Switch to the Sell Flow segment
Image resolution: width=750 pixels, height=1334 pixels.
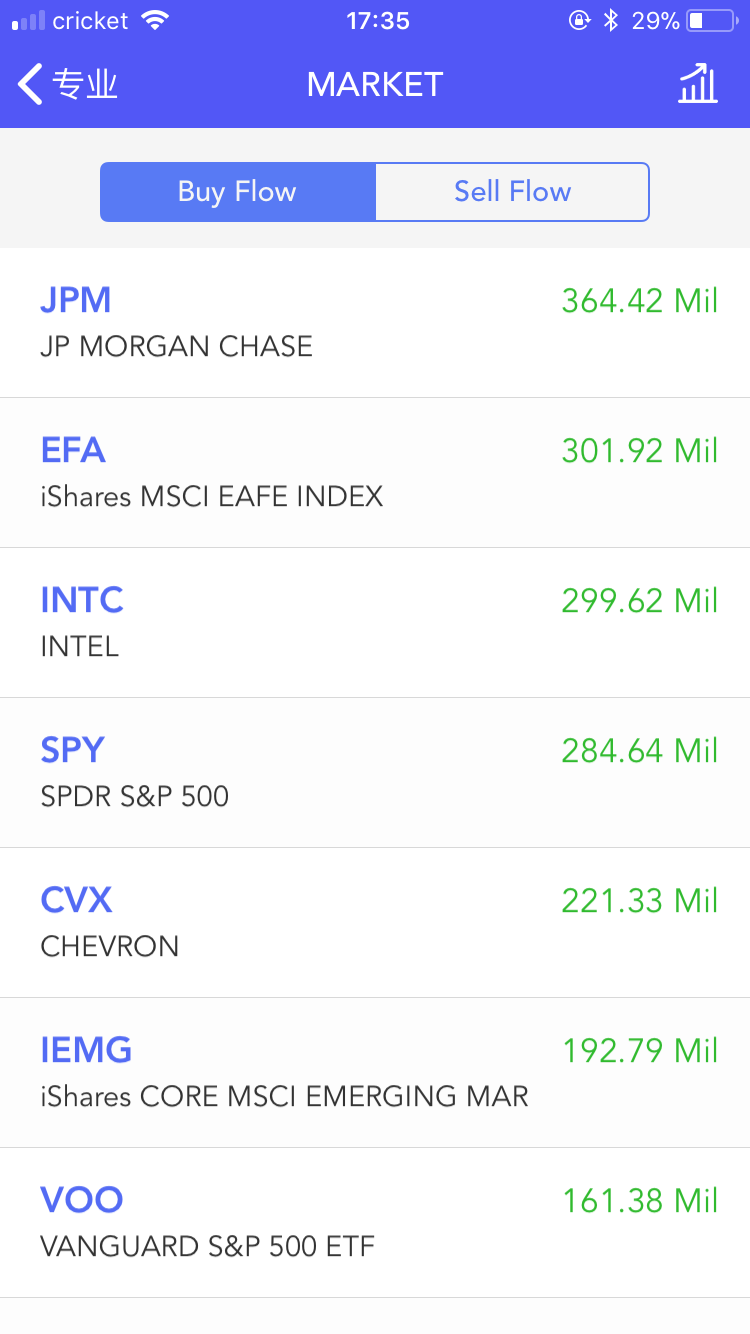[x=512, y=192]
